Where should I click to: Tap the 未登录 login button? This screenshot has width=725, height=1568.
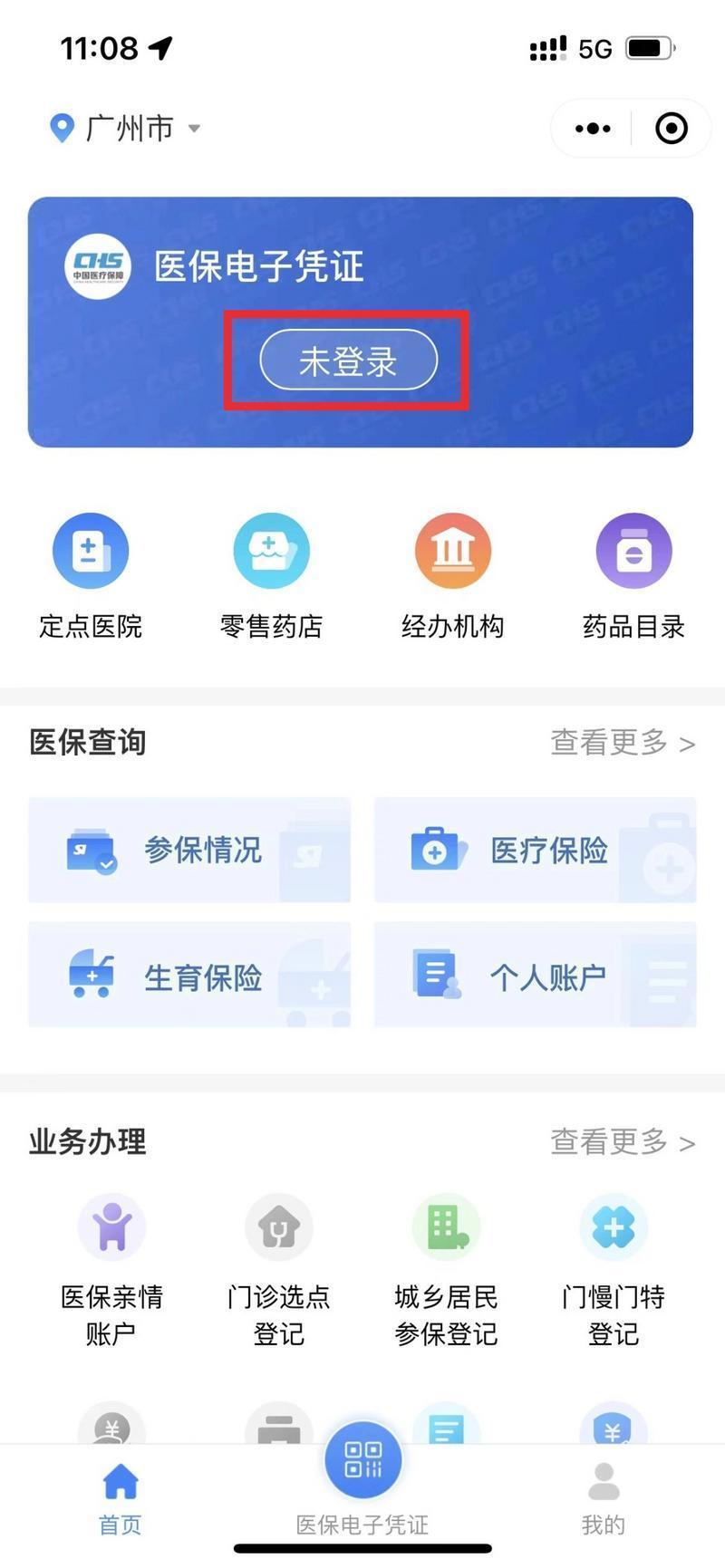(349, 361)
